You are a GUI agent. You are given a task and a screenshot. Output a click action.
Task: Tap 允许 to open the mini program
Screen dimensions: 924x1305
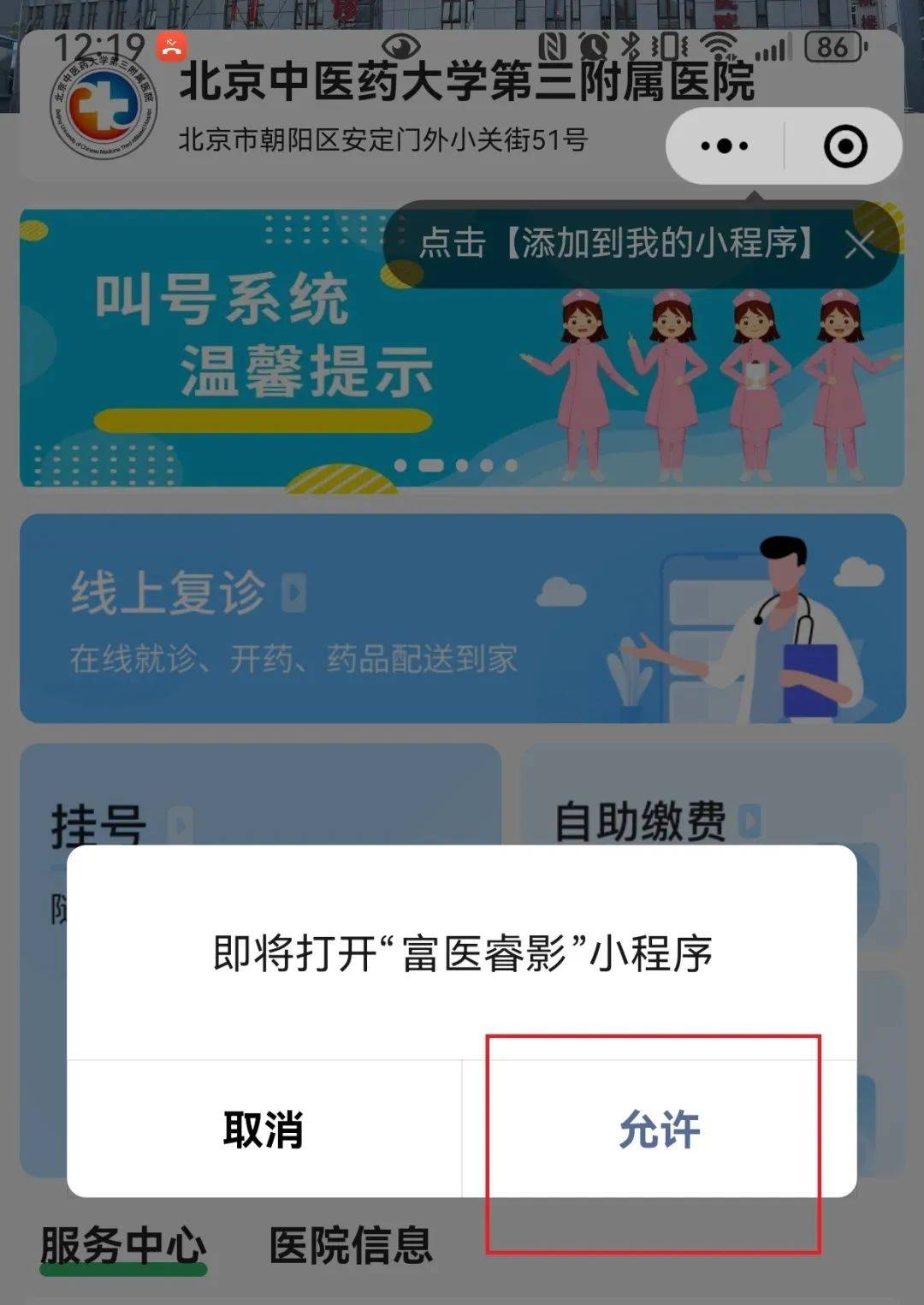[x=659, y=1129]
